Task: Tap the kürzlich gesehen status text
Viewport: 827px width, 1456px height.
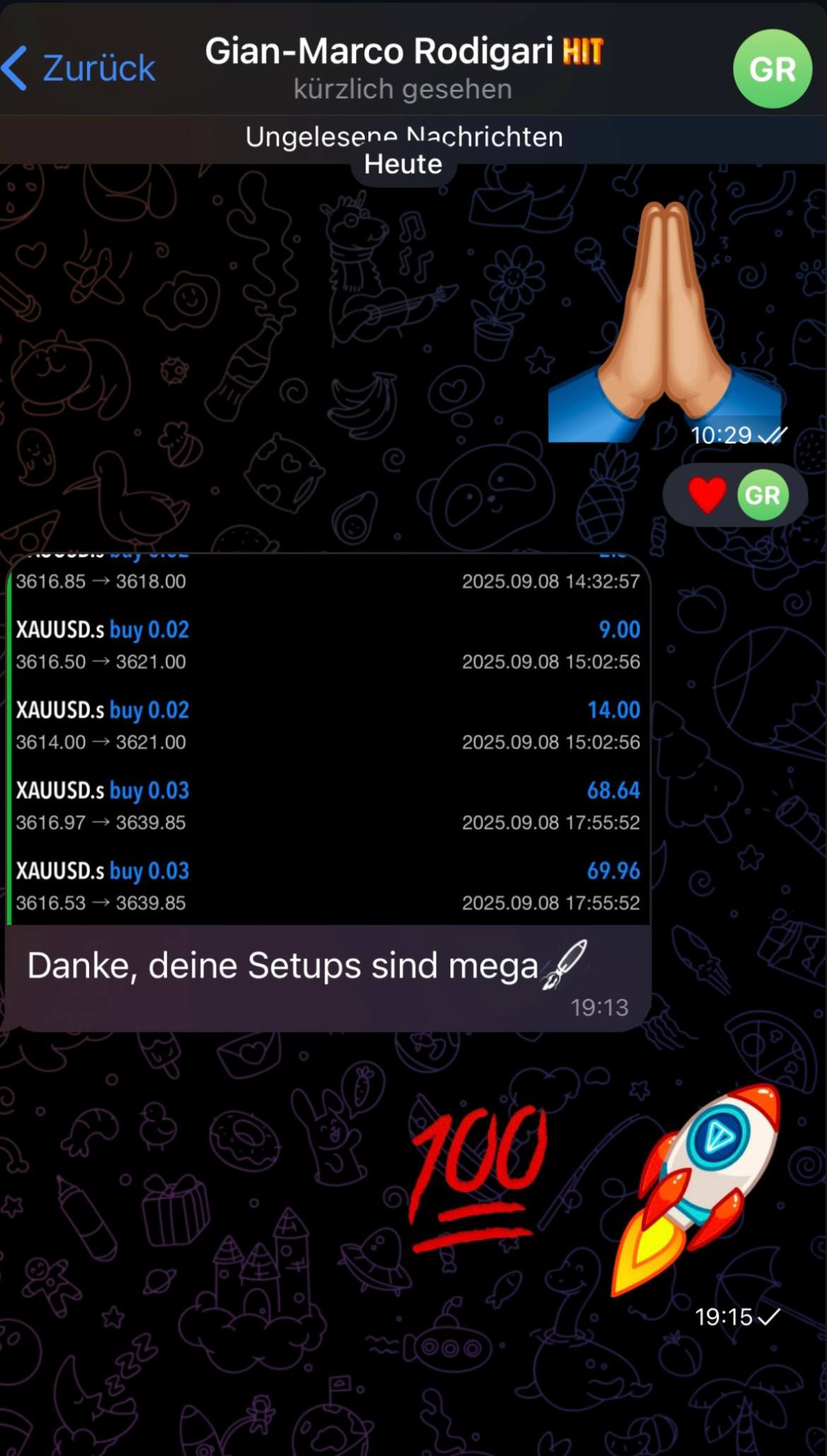Action: [x=401, y=88]
